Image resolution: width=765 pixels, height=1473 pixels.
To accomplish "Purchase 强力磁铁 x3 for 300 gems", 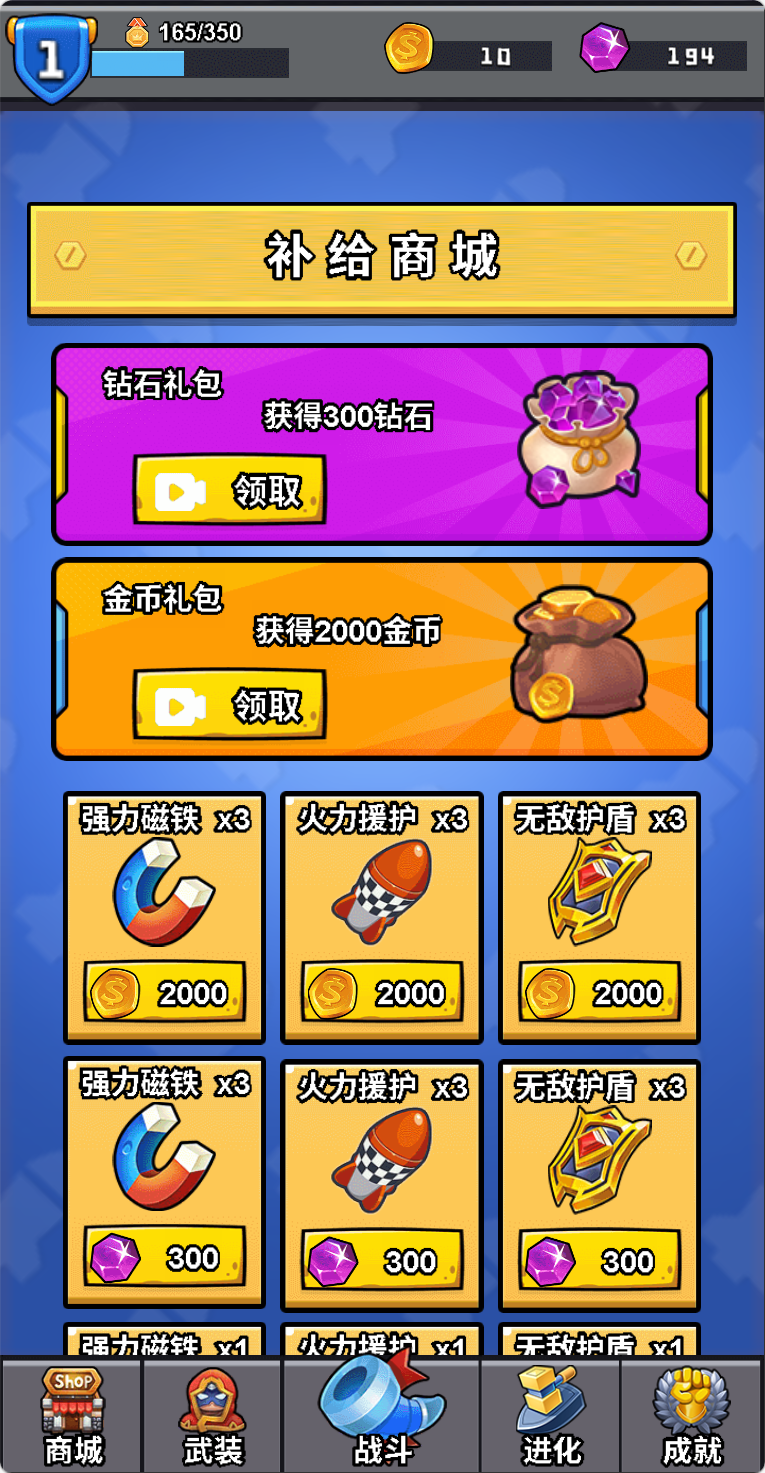I will pyautogui.click(x=164, y=1258).
